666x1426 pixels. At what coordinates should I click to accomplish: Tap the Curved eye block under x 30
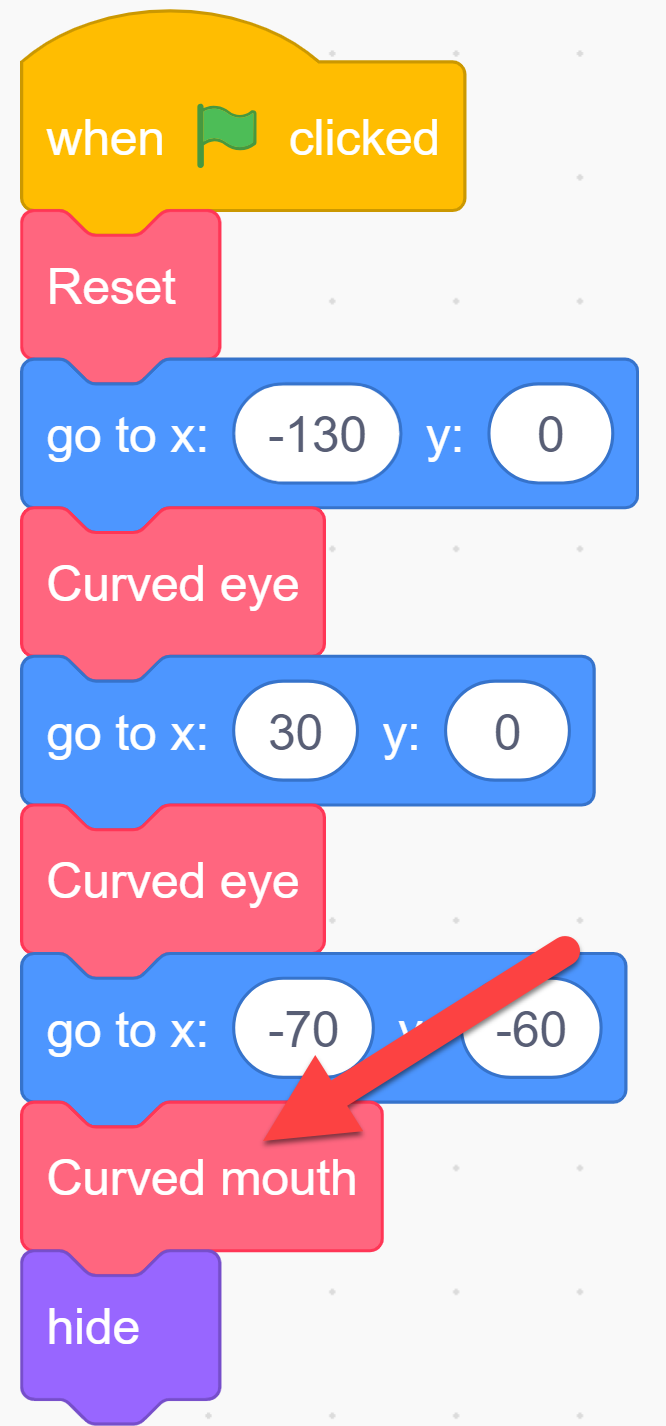pyautogui.click(x=173, y=882)
